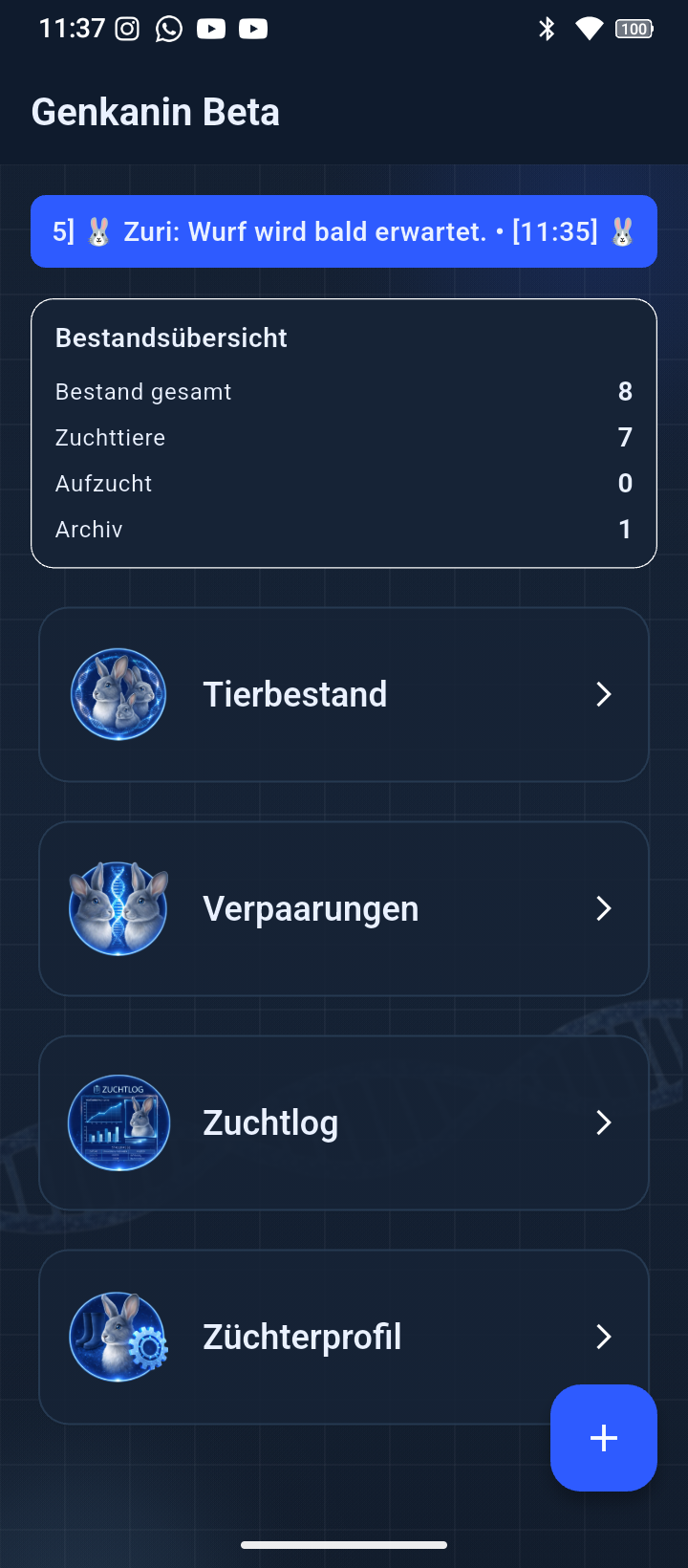Expand Zuchtlog with the chevron arrow
Image resolution: width=688 pixels, height=1568 pixels.
pyautogui.click(x=603, y=1122)
